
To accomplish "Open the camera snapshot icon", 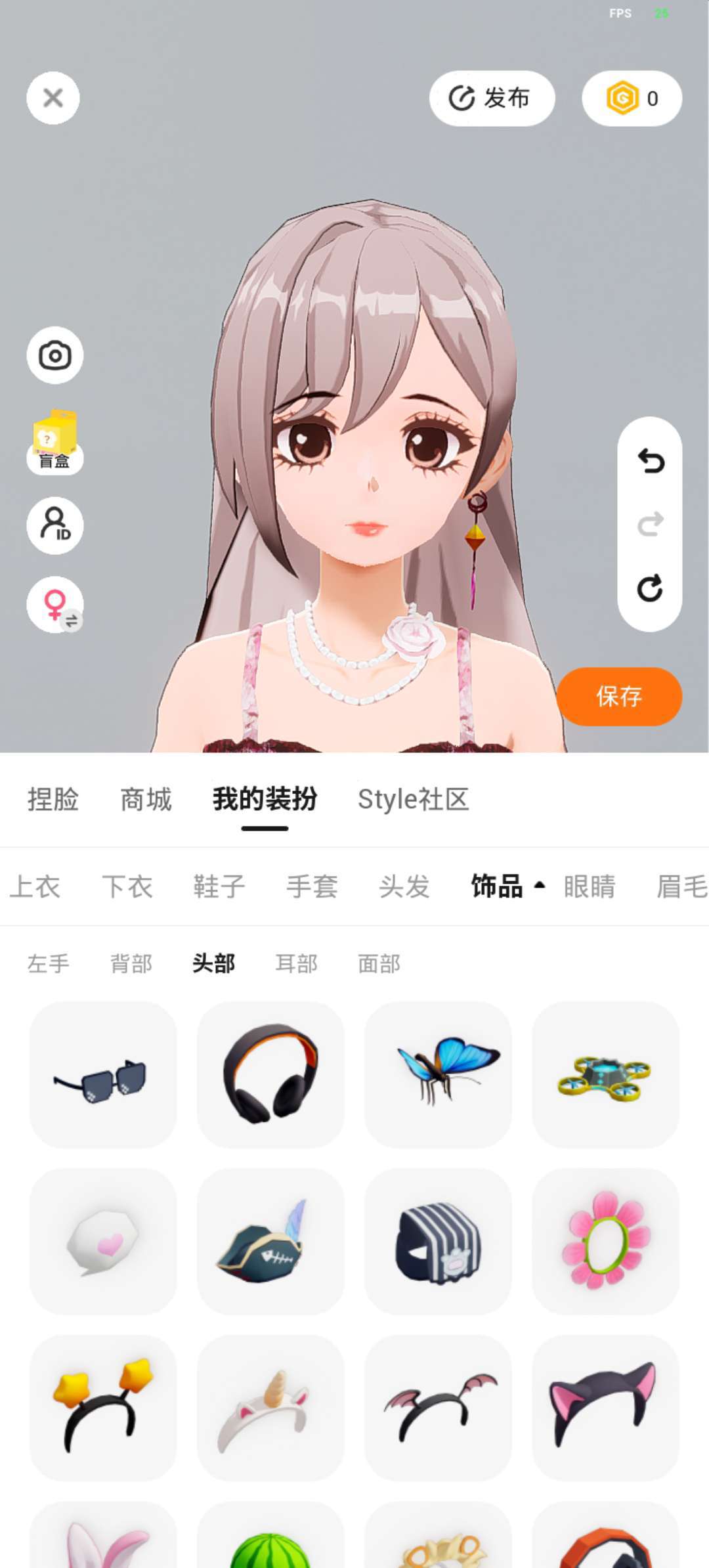I will 55,355.
